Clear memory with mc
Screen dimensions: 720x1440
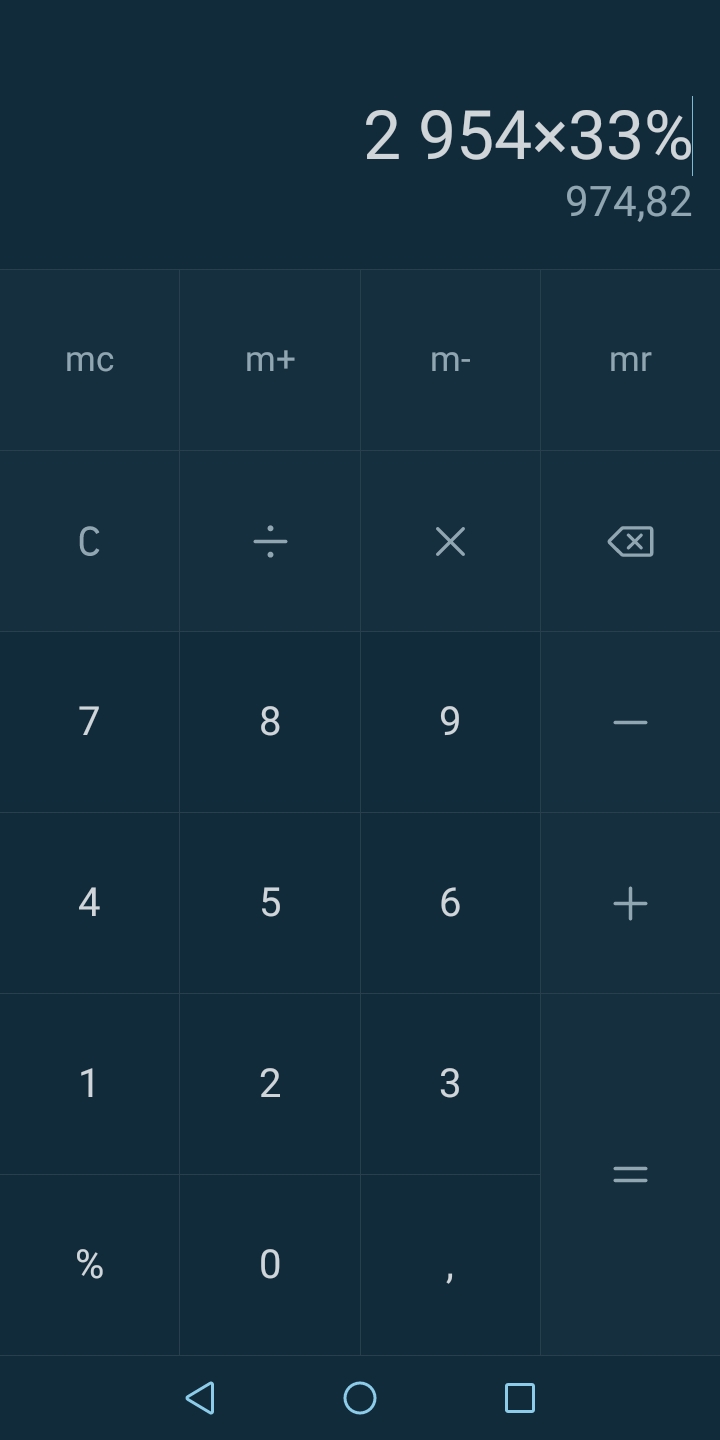(x=89, y=360)
